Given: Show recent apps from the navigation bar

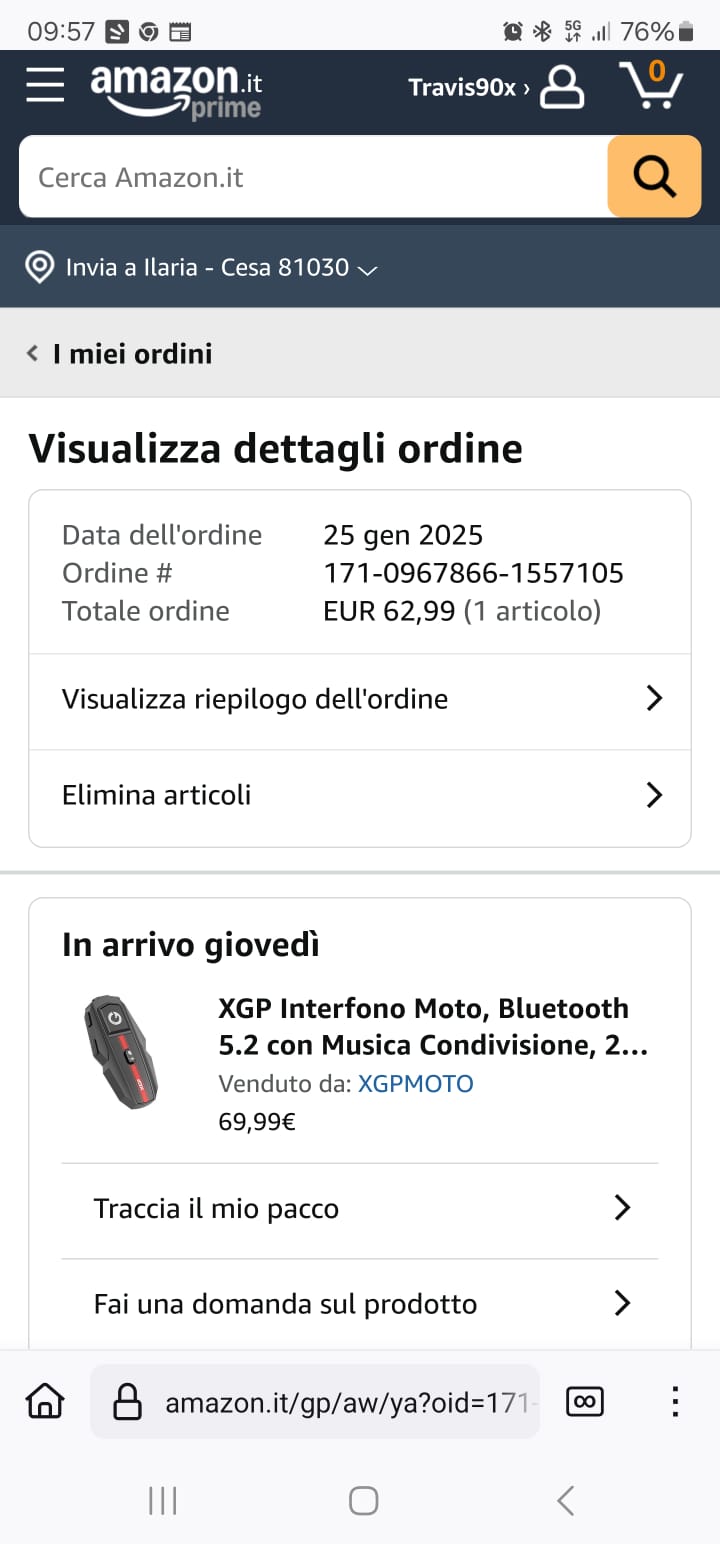Looking at the screenshot, I should [x=162, y=1500].
